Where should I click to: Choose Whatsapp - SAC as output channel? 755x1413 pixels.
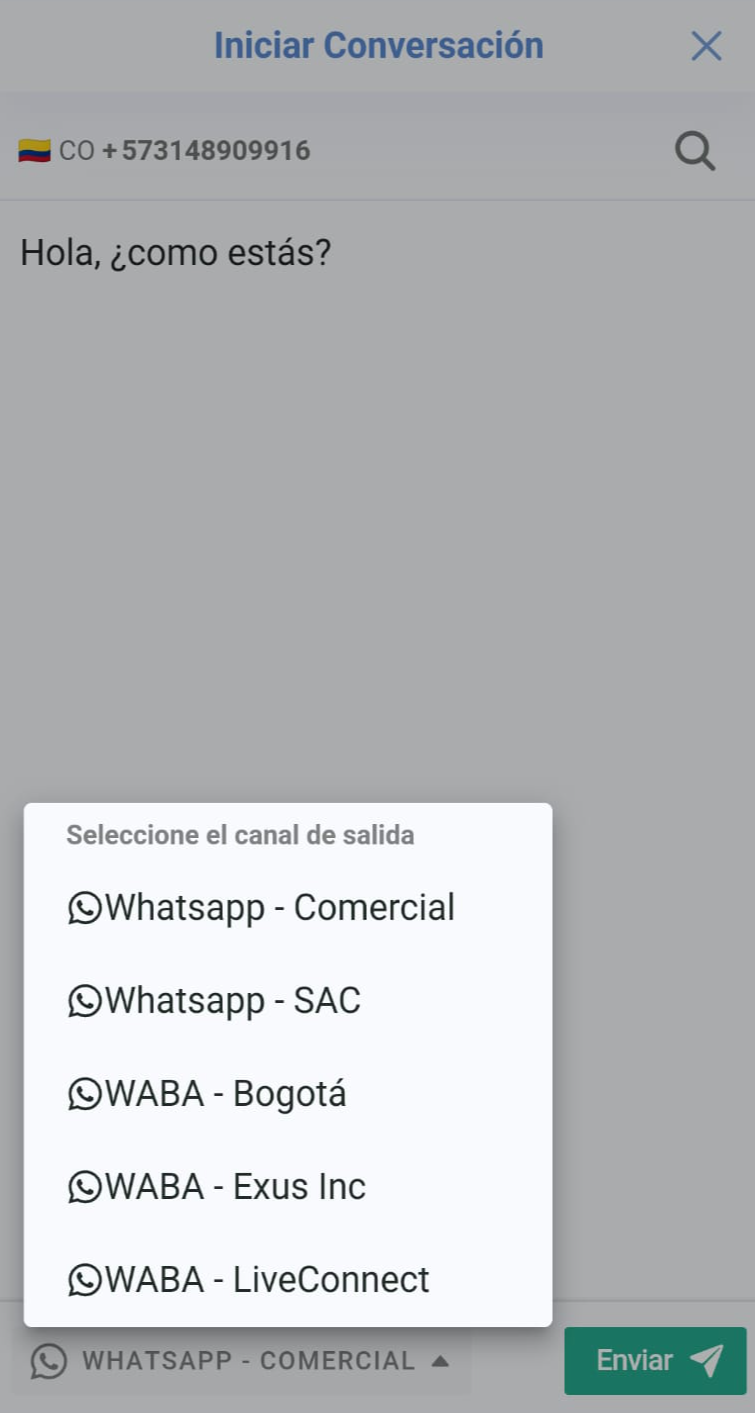pyautogui.click(x=288, y=1001)
